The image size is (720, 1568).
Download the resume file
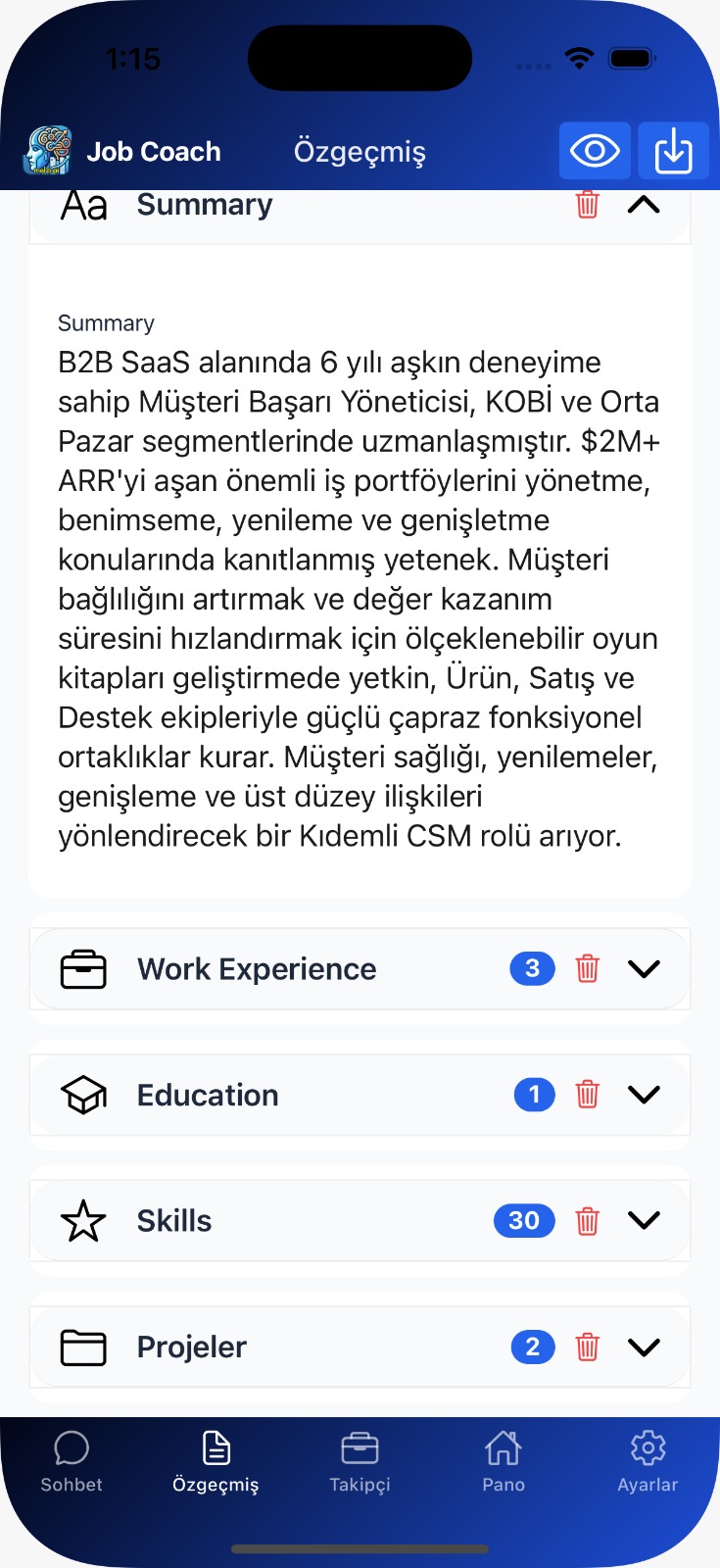tap(673, 151)
